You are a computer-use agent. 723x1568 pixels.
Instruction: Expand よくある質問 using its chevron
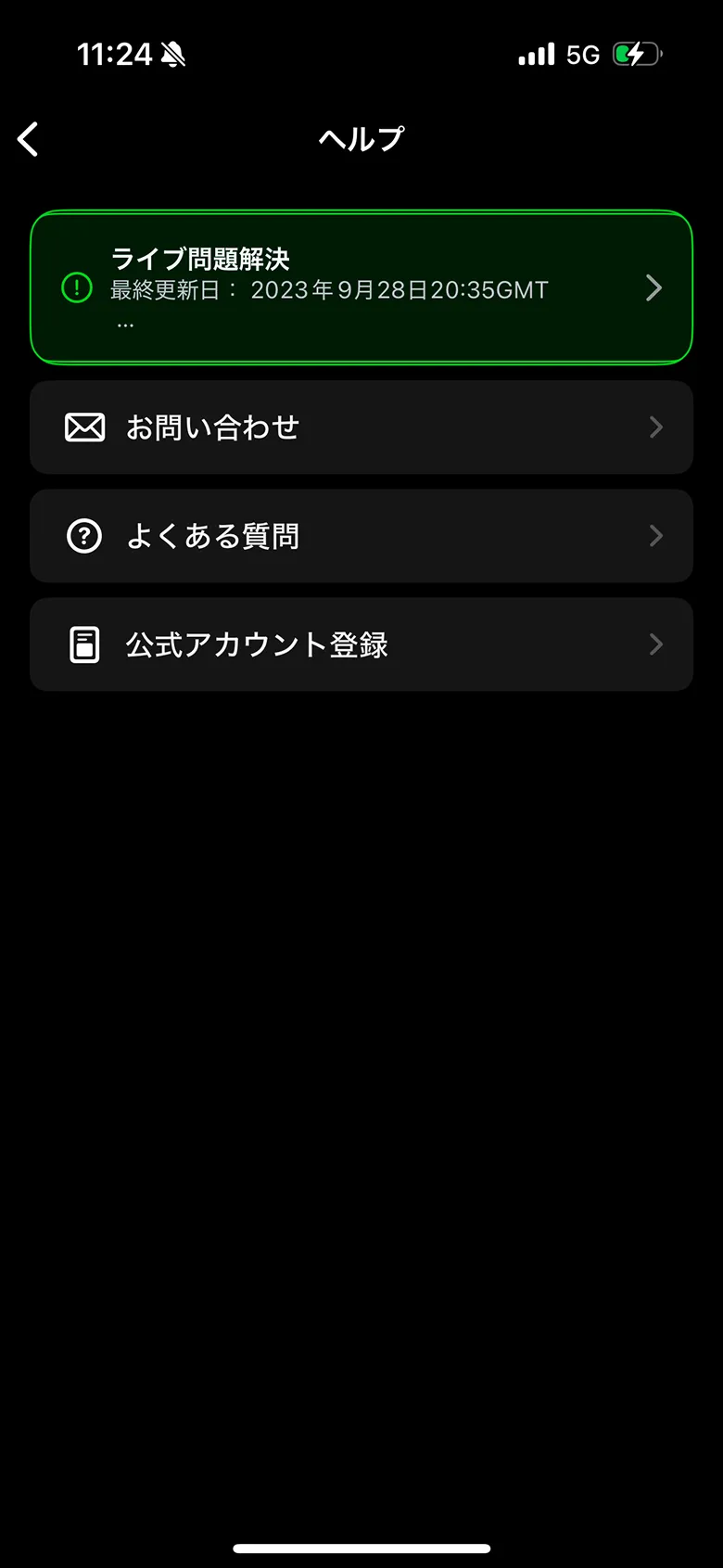pos(656,536)
